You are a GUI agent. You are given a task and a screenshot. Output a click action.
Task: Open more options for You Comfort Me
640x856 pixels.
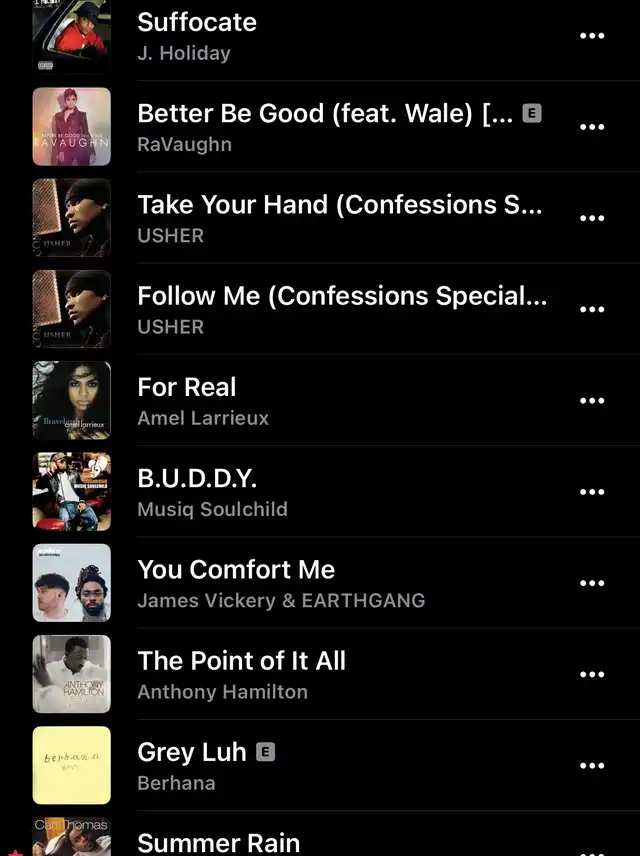pos(592,583)
